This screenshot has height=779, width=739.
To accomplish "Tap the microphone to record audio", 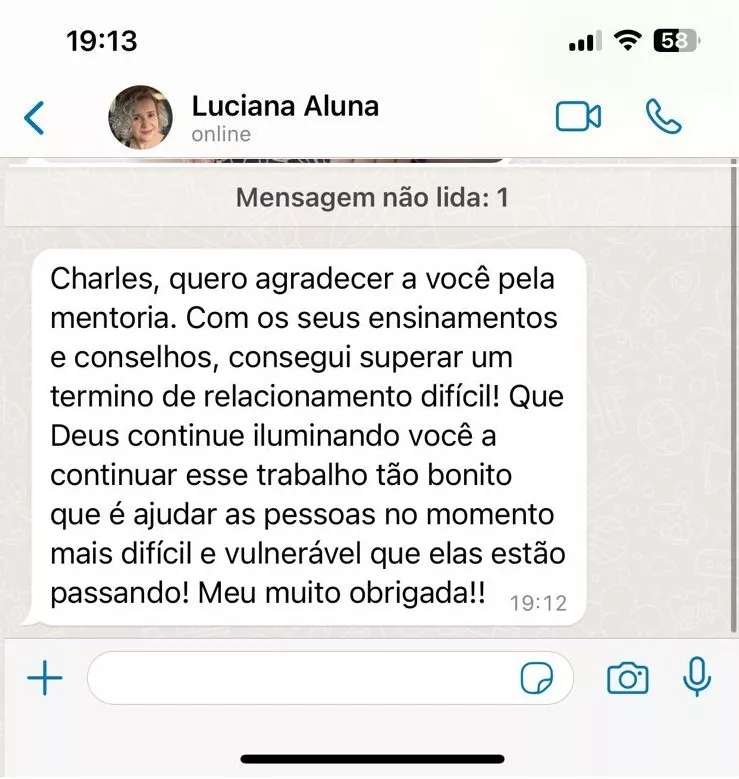I will [696, 678].
